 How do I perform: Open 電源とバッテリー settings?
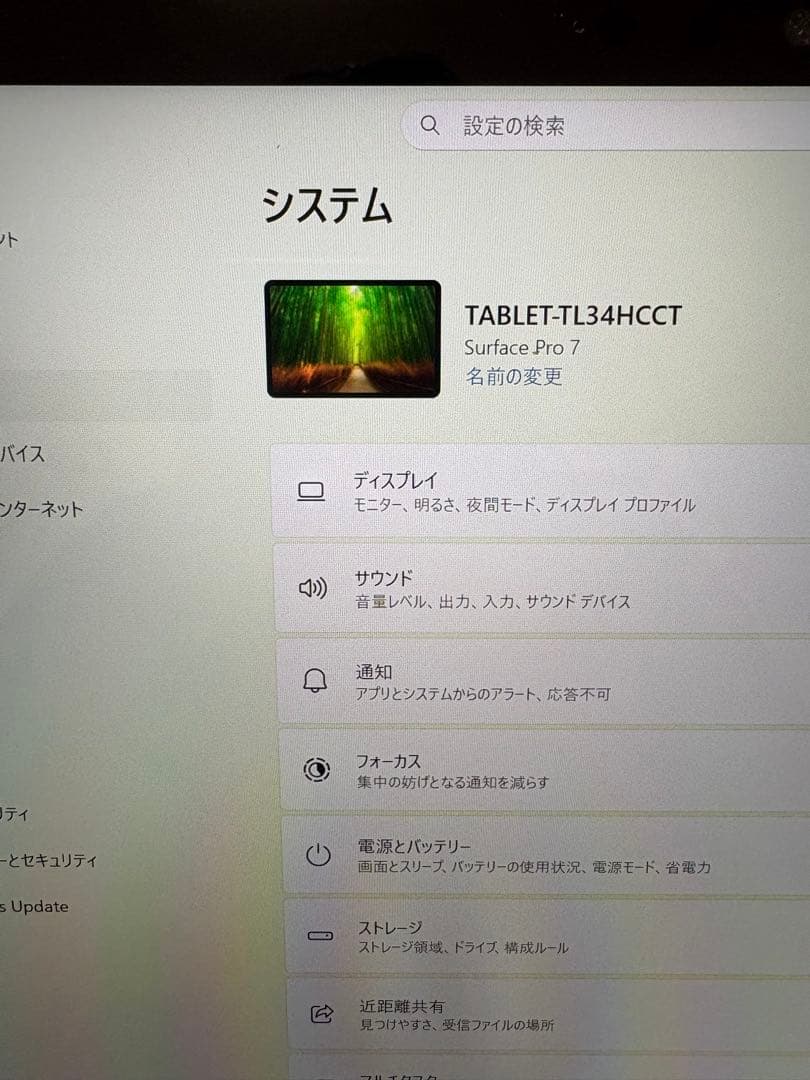[x=546, y=855]
